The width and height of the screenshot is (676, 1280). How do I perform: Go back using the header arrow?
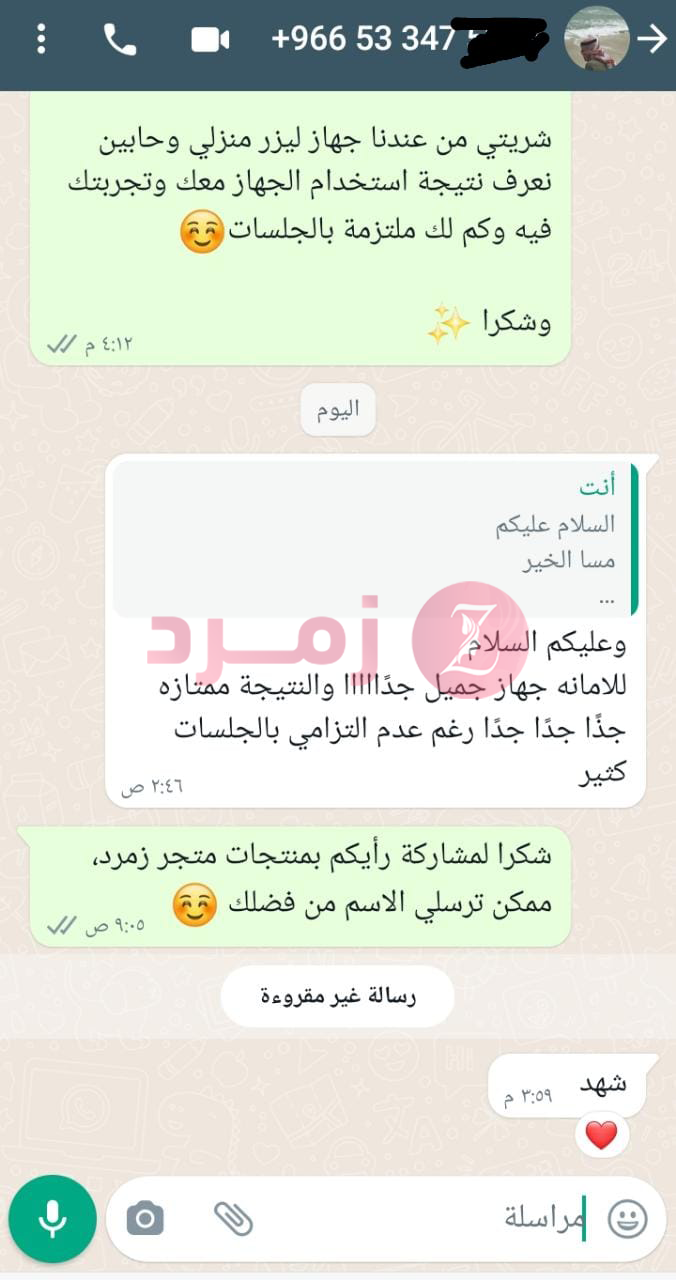coord(652,39)
